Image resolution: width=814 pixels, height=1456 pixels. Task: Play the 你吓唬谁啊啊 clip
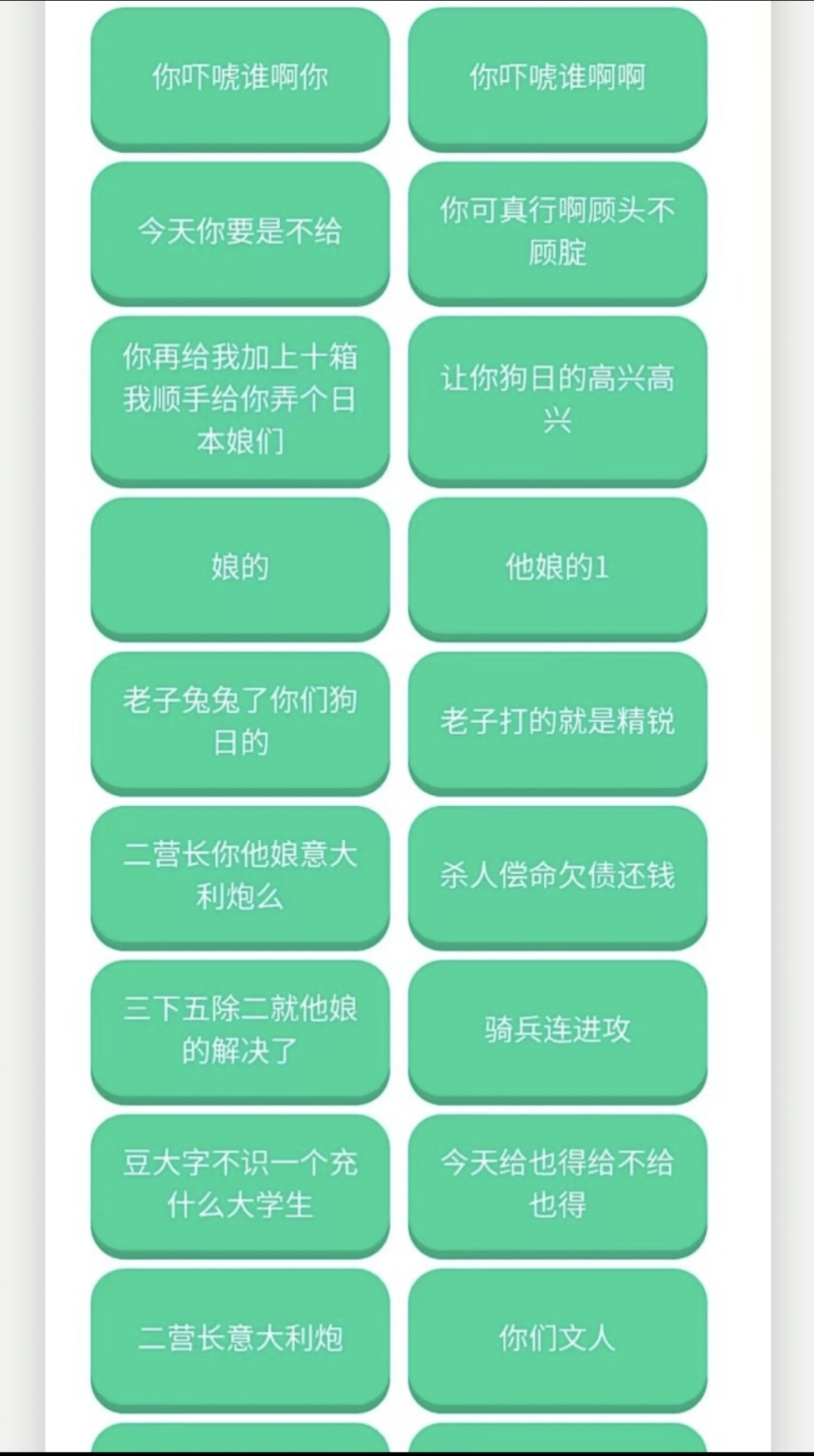point(558,76)
